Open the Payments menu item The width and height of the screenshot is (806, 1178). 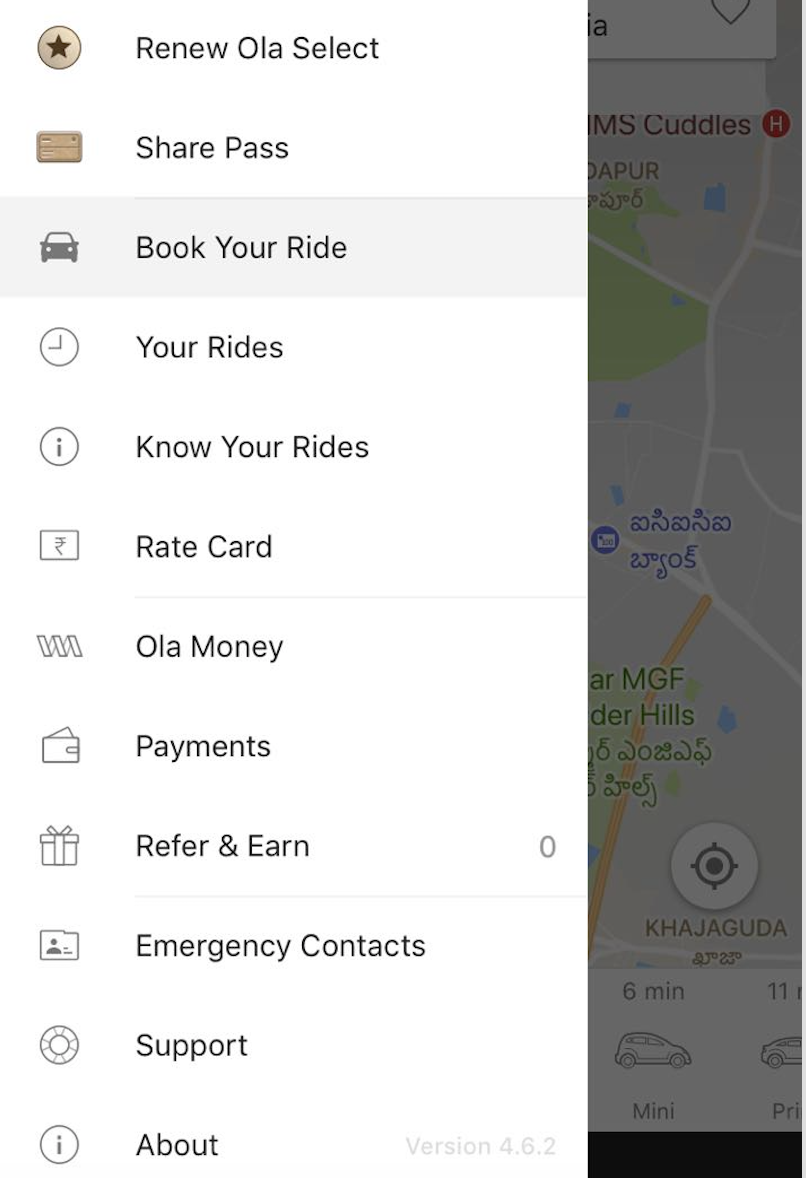tap(203, 747)
